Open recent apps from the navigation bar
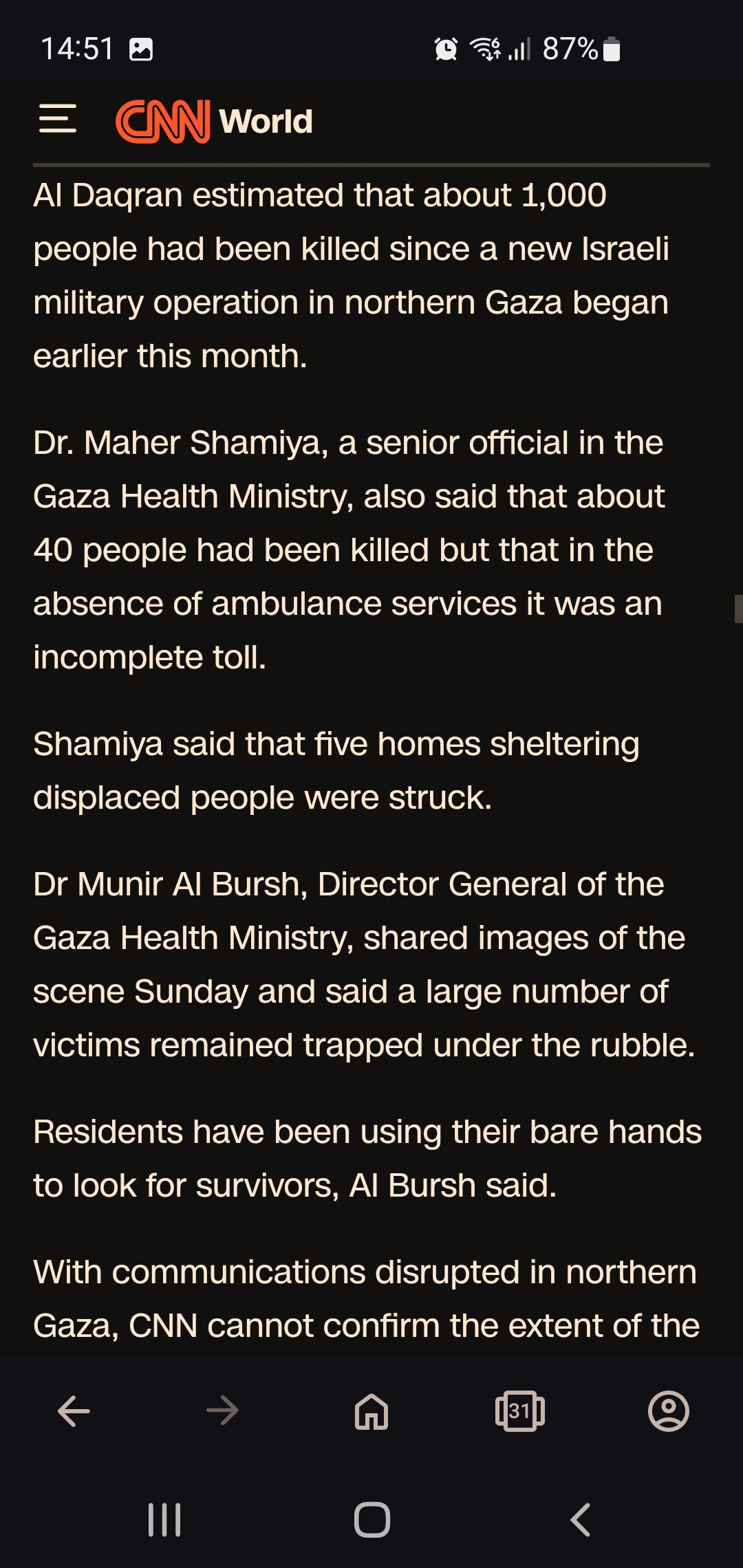 coord(164,1520)
